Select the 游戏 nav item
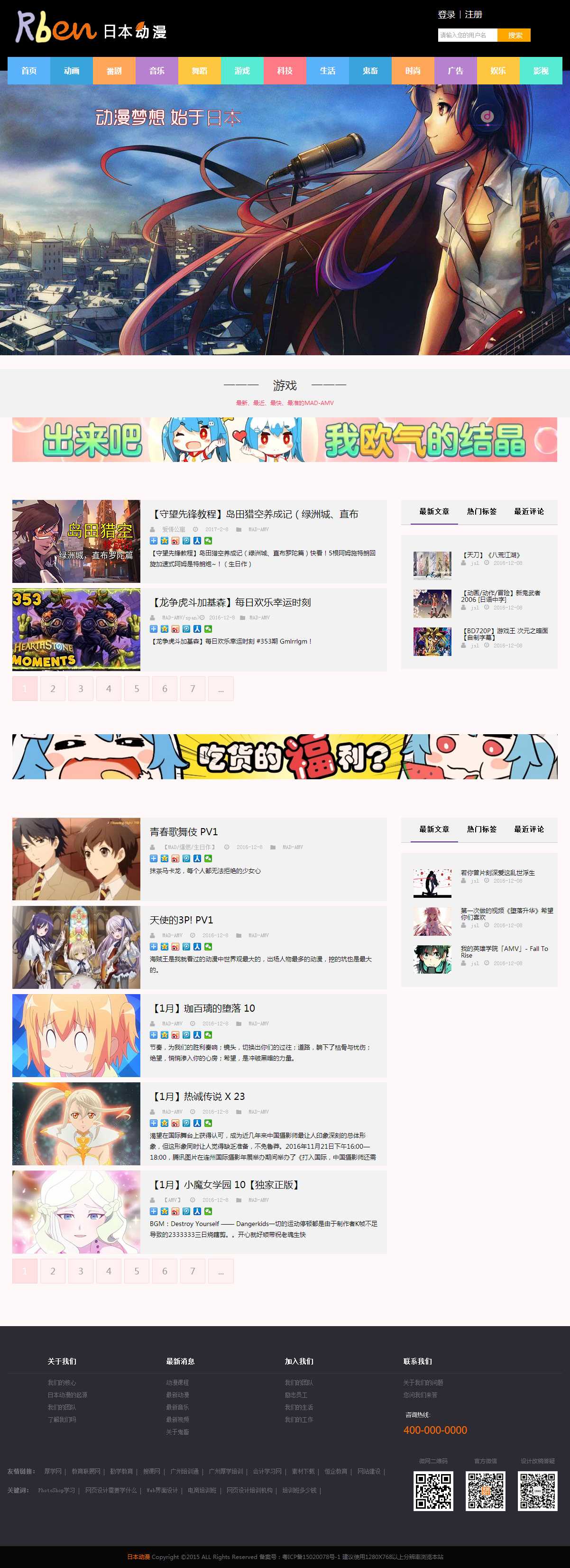This screenshot has height=1568, width=570. click(242, 71)
